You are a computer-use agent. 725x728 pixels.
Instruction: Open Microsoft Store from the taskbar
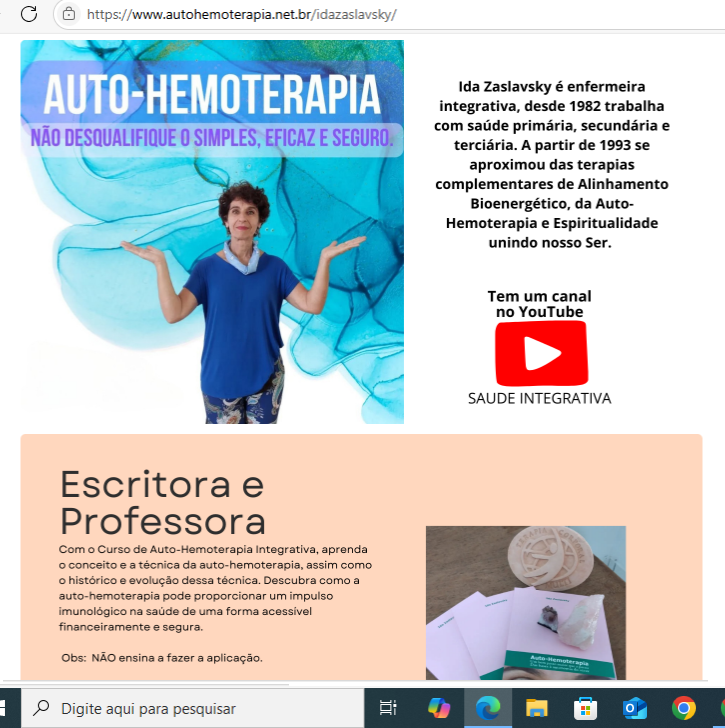click(586, 708)
